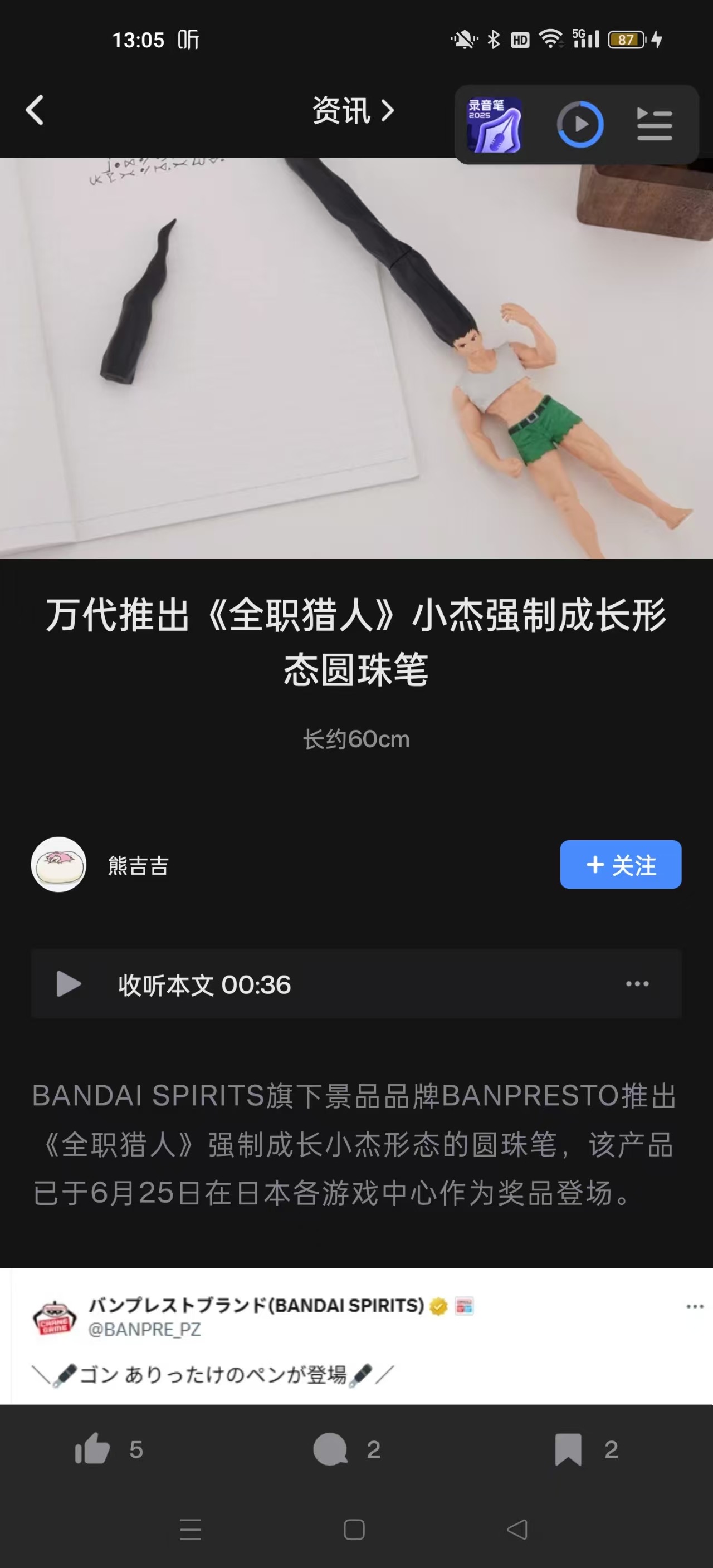Open the 录音笔 2025 app icon
Viewport: 713px width, 1568px height.
coord(494,125)
